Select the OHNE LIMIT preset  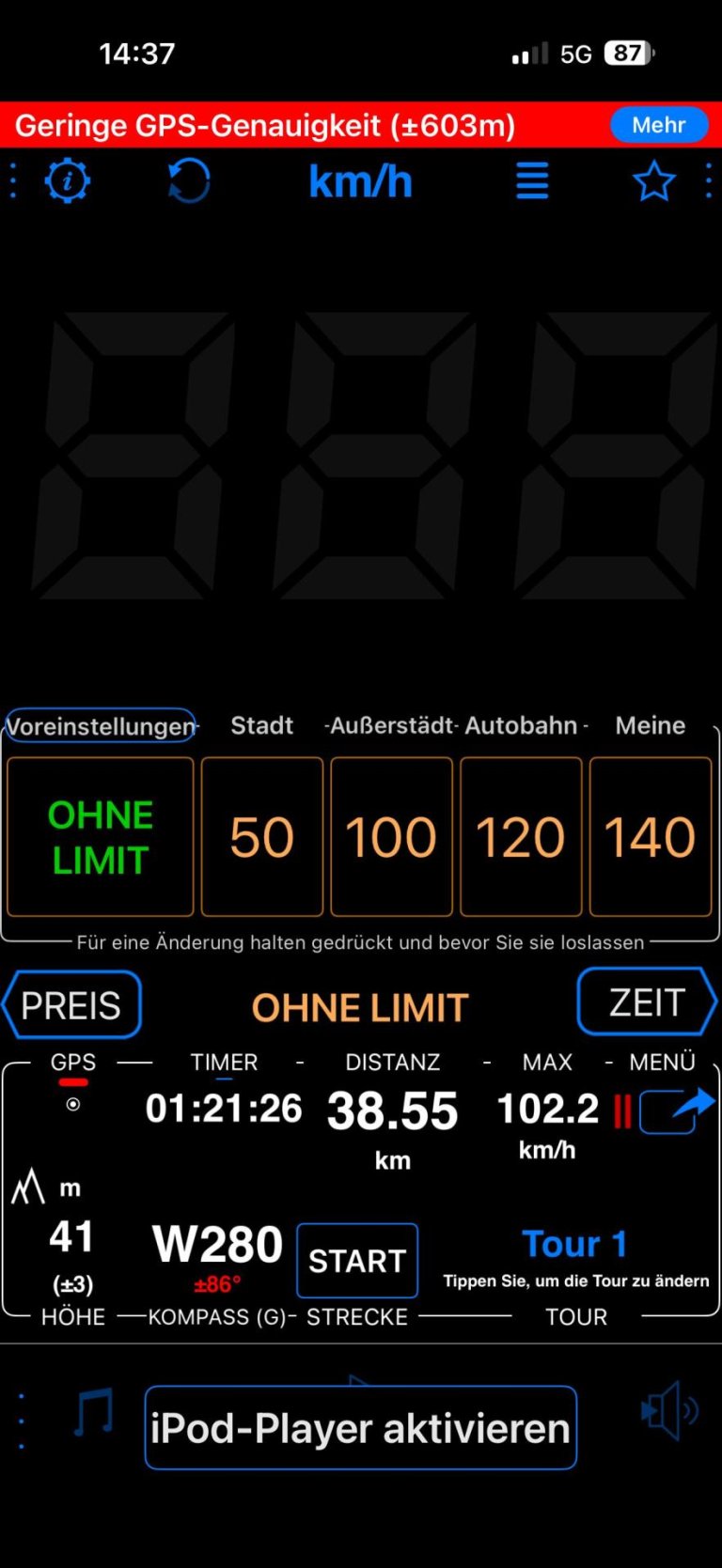pyautogui.click(x=101, y=837)
